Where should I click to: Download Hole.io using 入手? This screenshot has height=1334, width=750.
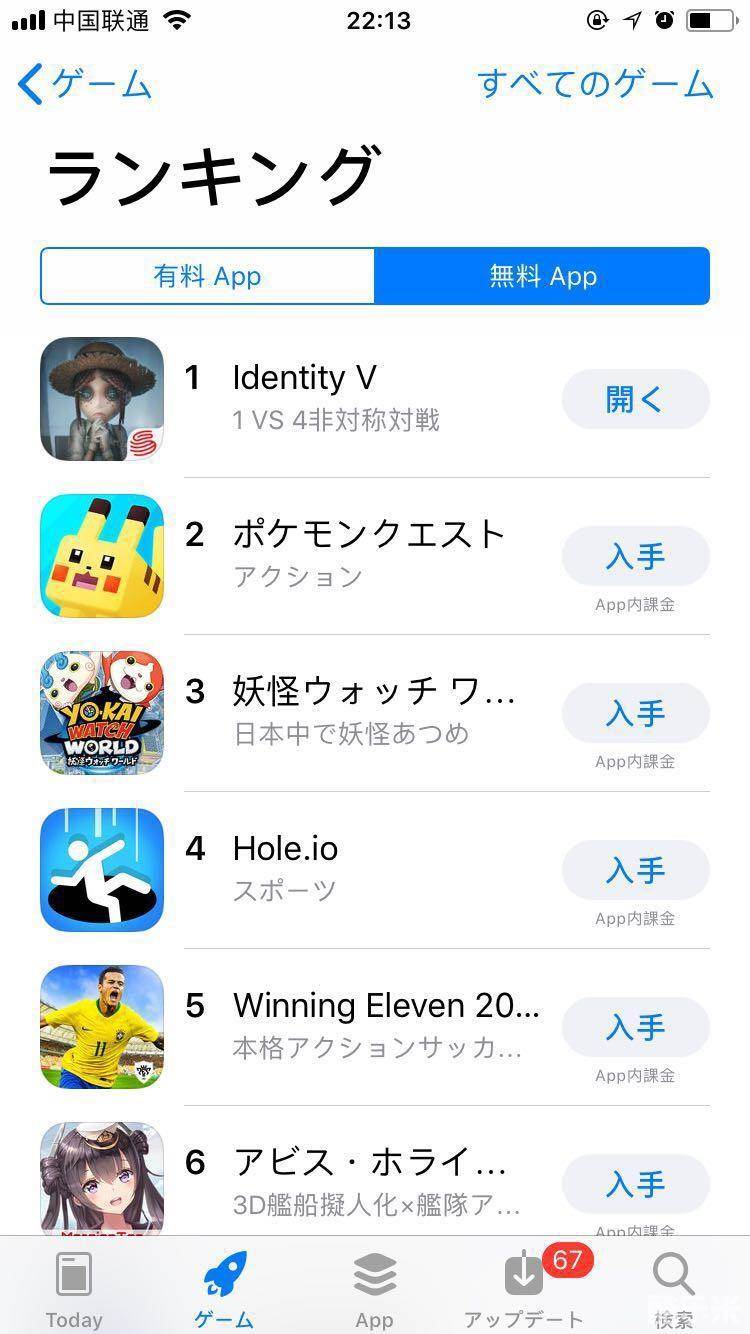(635, 870)
